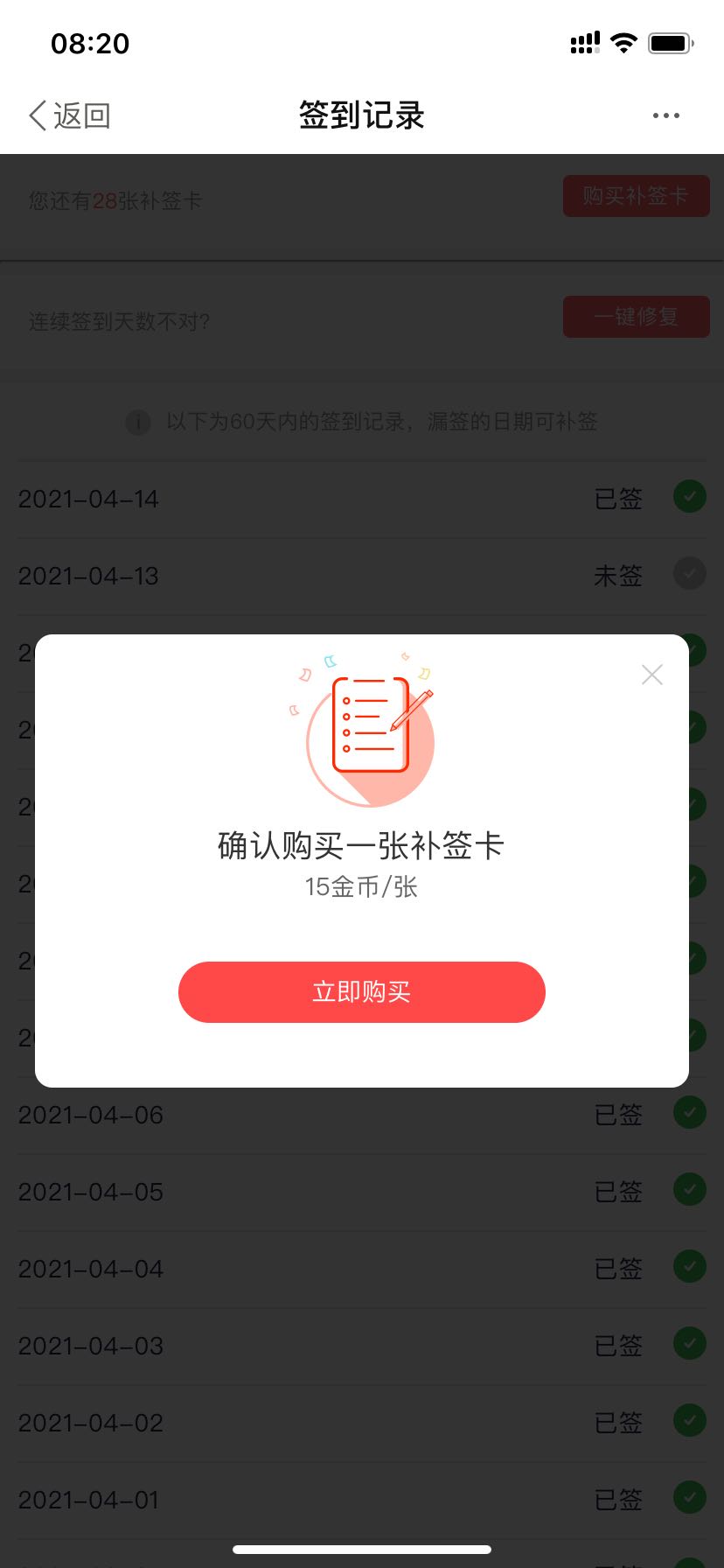Close the purchase confirmation dialog

point(652,675)
